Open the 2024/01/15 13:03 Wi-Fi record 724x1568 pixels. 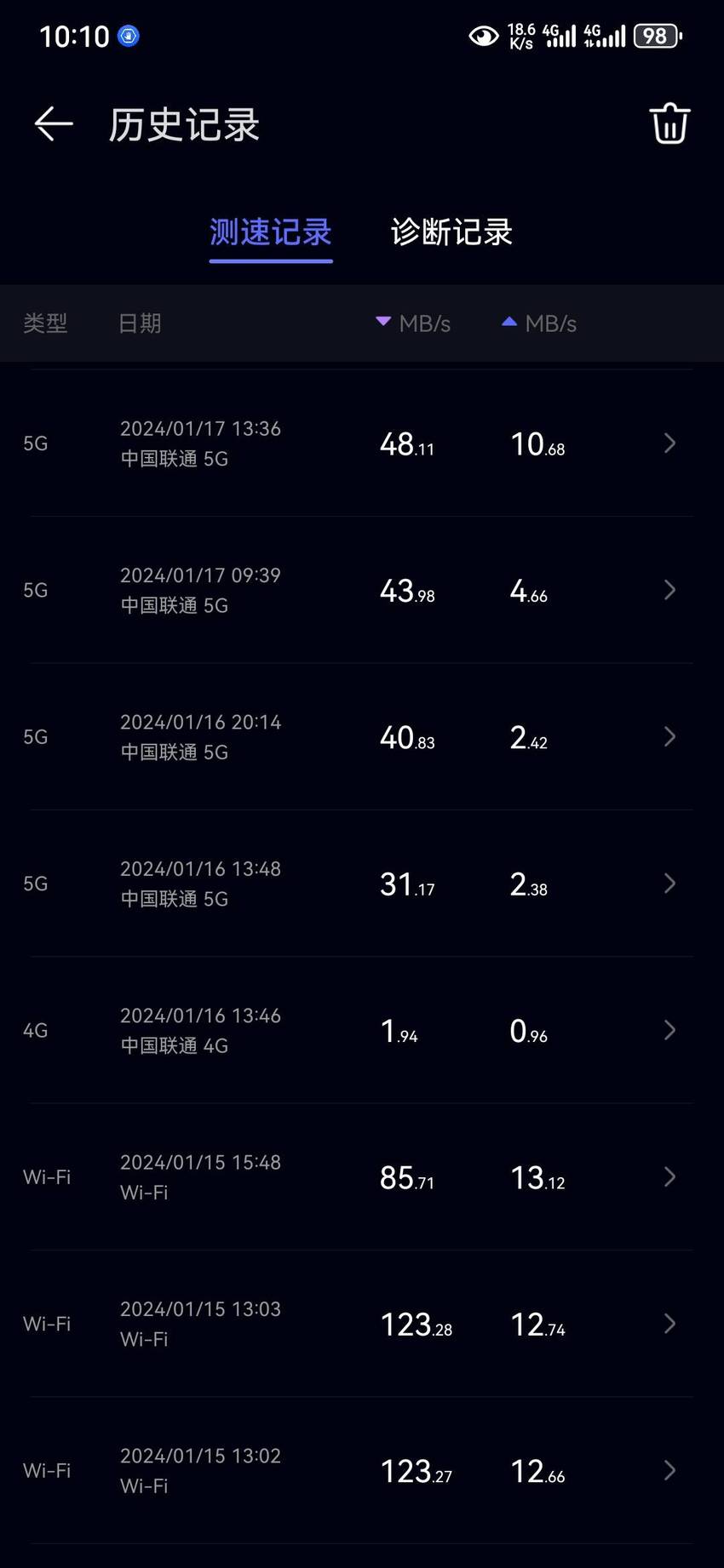(362, 1324)
